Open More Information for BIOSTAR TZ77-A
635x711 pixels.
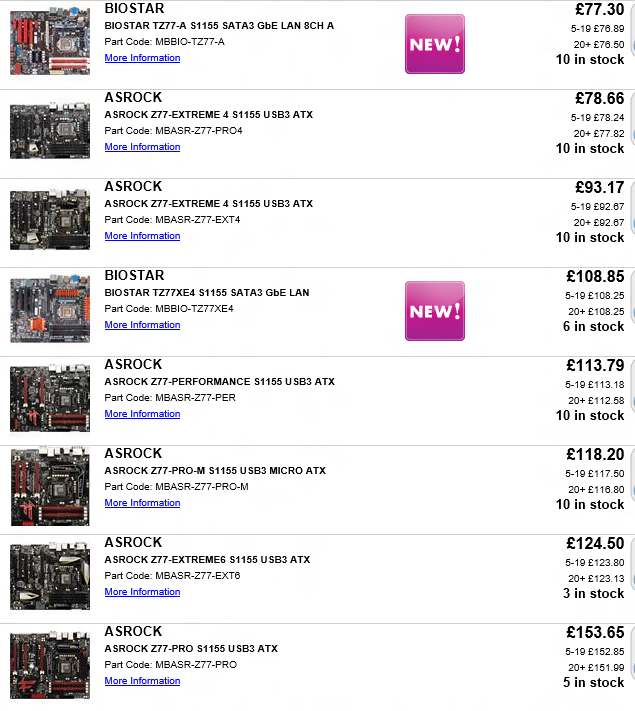pos(142,58)
